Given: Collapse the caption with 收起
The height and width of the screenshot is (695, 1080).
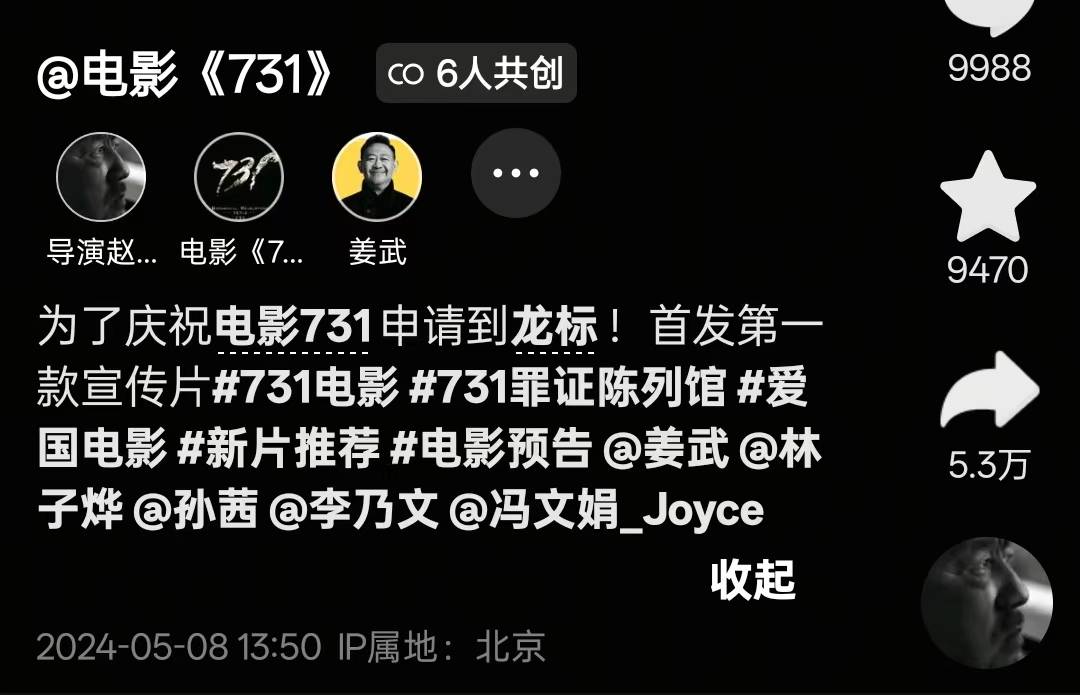Looking at the screenshot, I should point(752,579).
